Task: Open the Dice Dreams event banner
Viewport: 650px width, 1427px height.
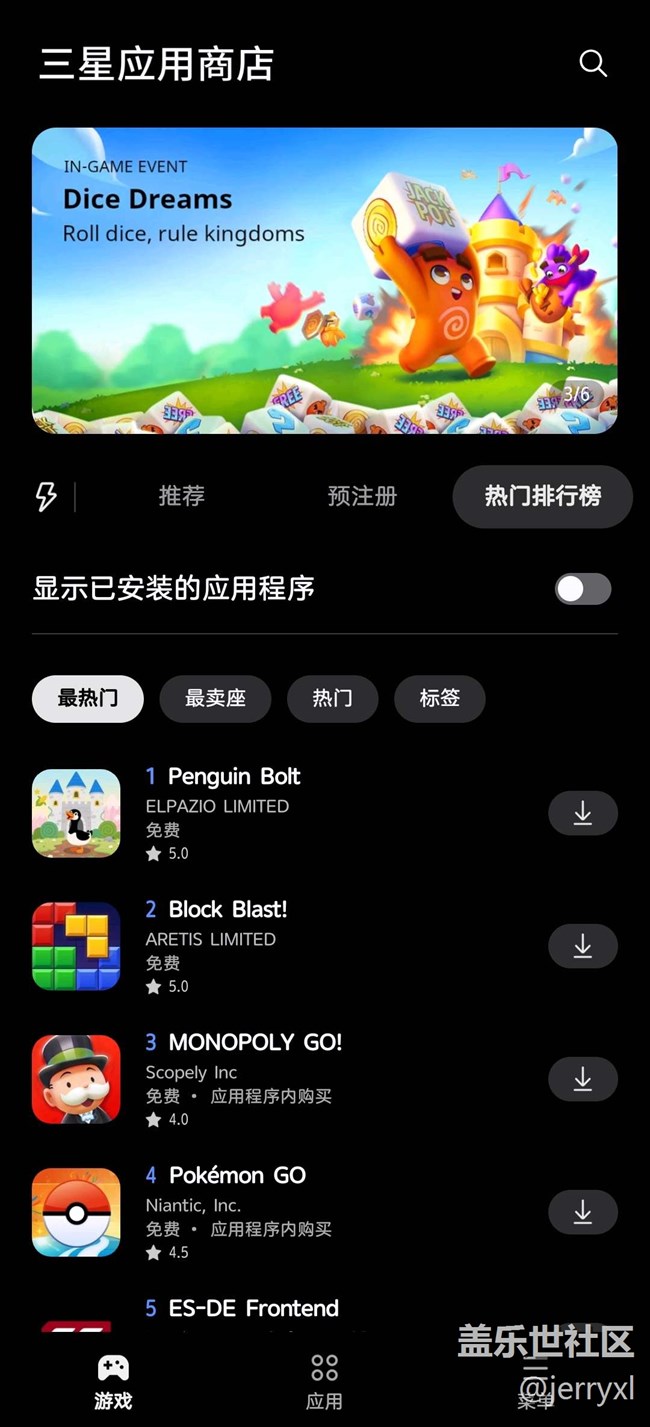Action: coord(324,281)
